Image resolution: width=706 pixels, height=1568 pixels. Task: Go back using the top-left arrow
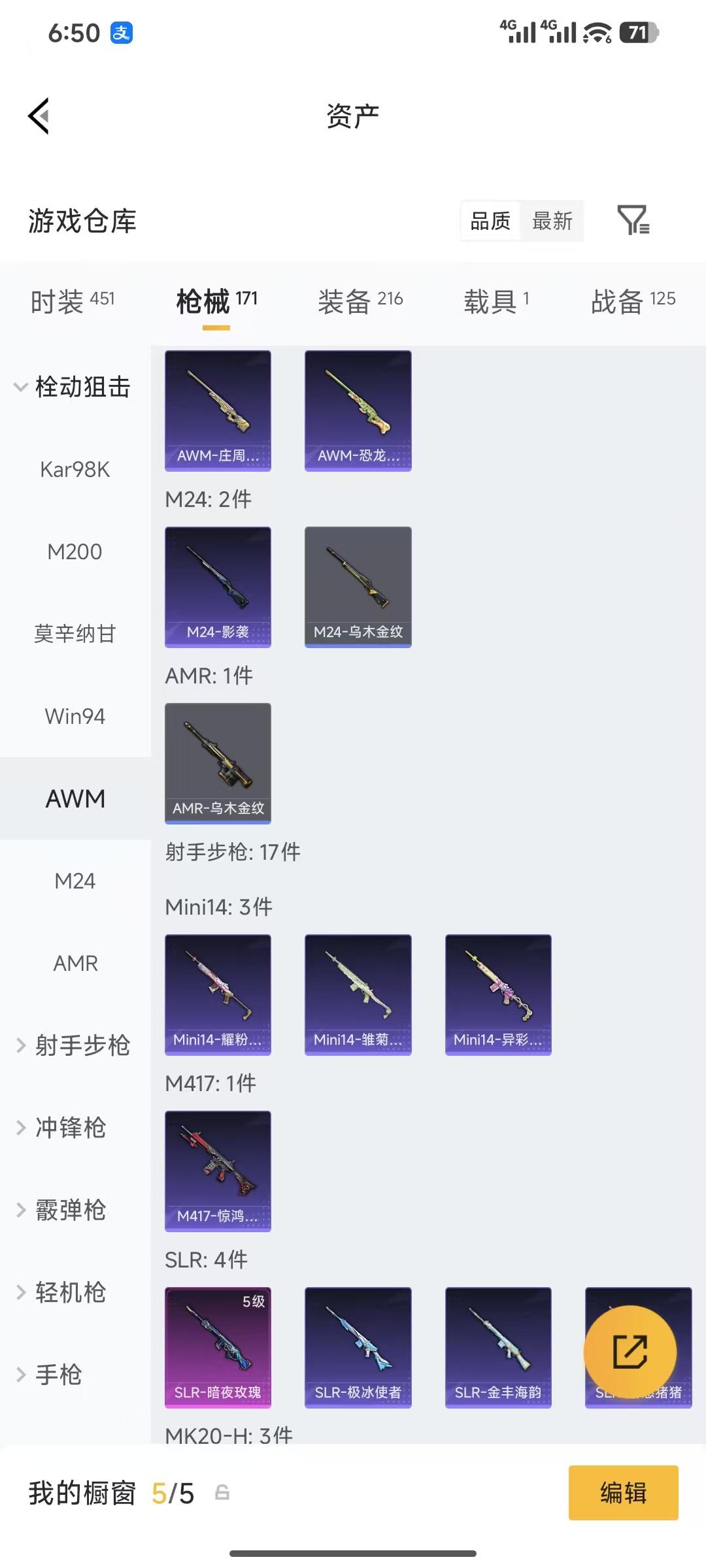tap(39, 116)
